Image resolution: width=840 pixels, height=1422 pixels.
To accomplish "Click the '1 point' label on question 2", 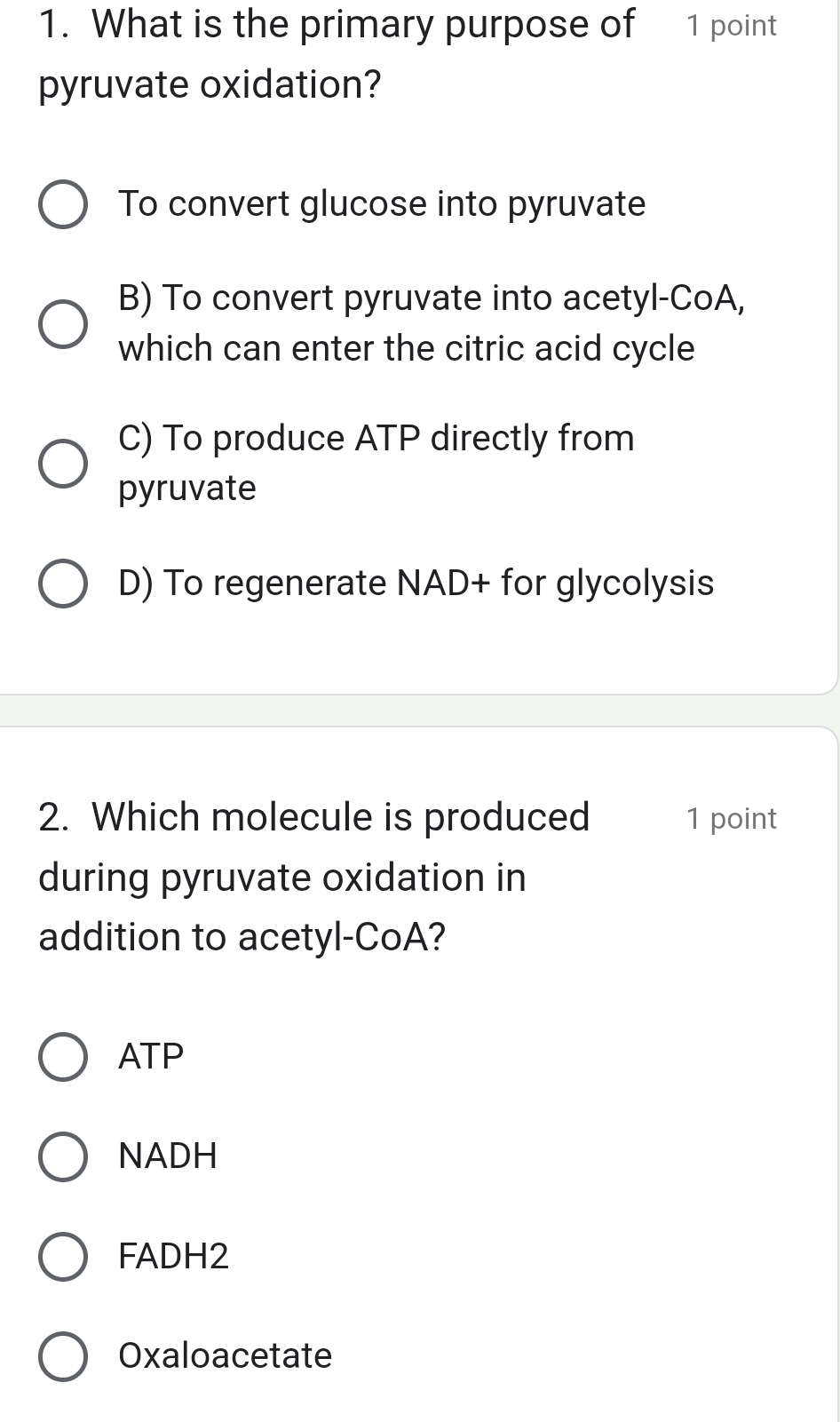I will pos(733,818).
